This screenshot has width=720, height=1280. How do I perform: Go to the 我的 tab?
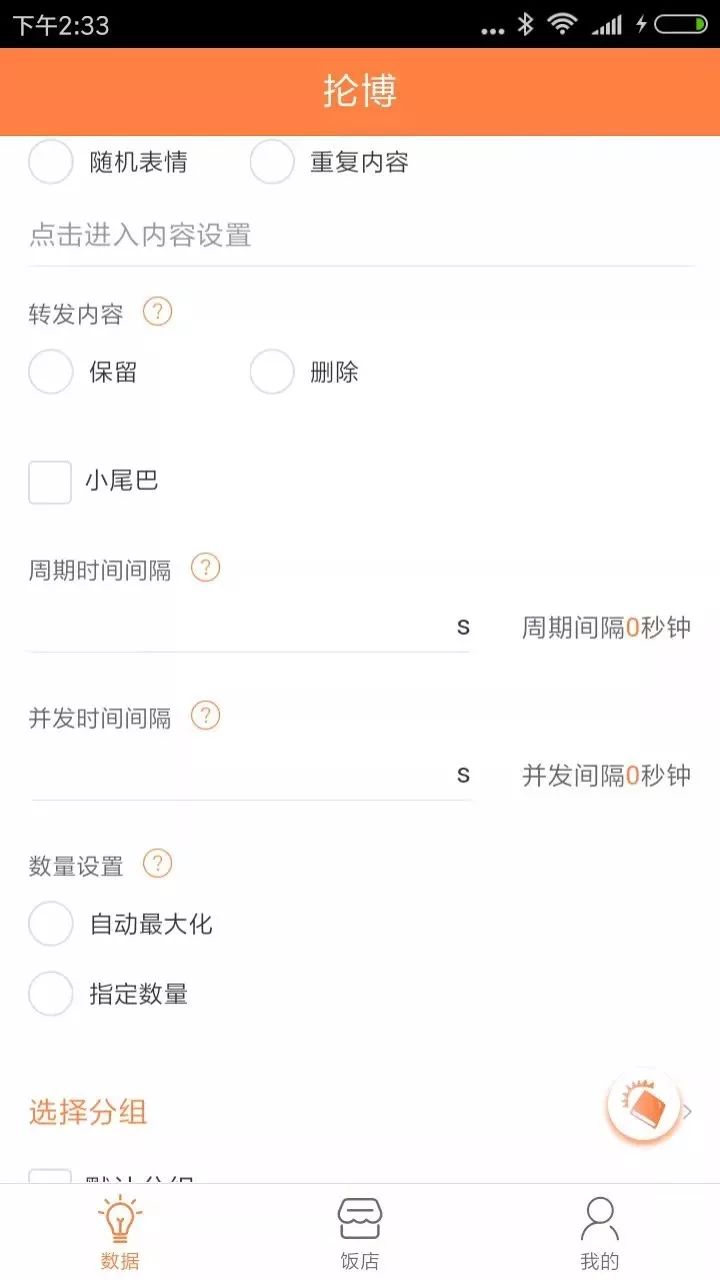(x=600, y=1232)
